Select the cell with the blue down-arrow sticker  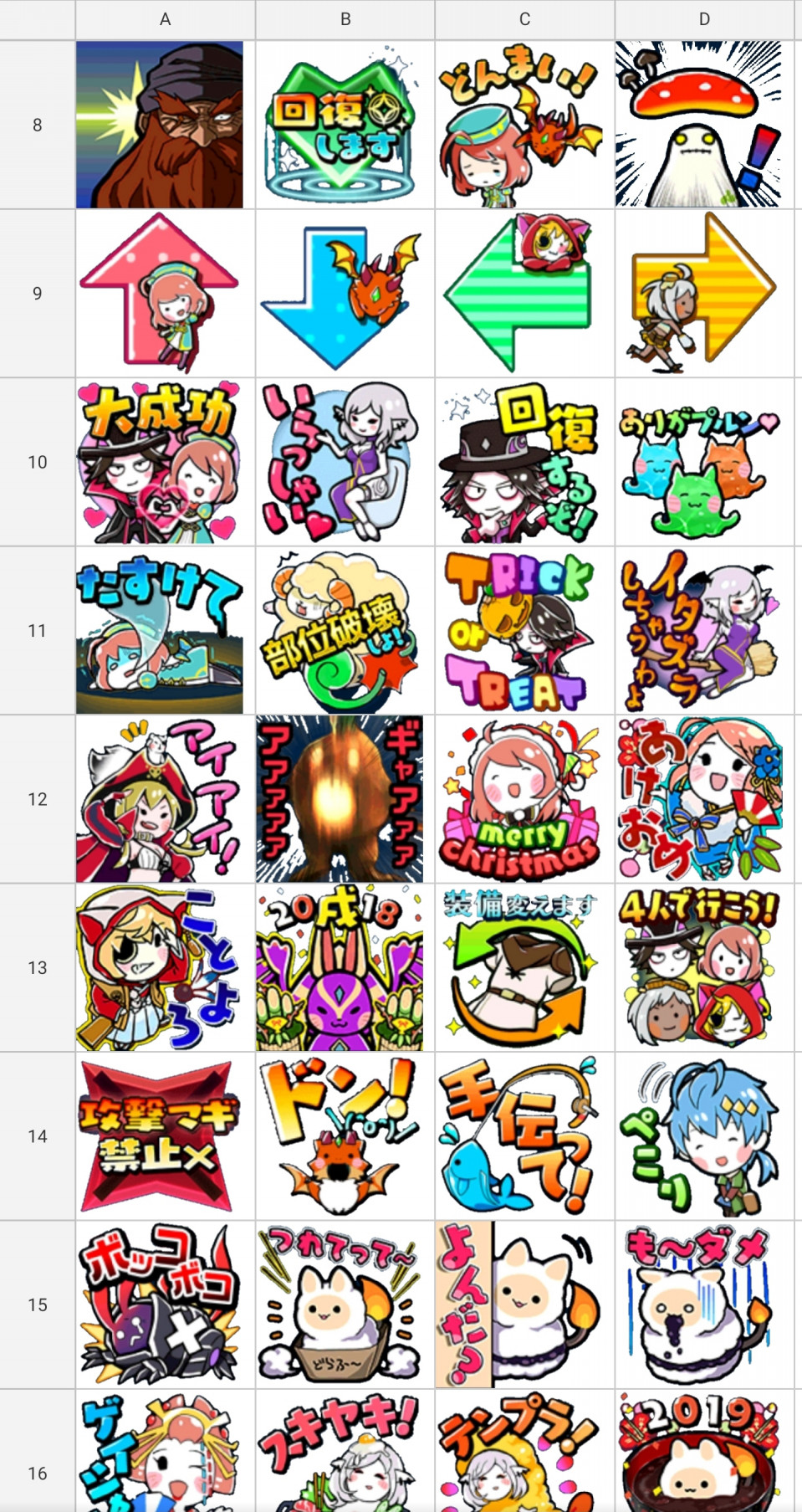click(x=340, y=293)
